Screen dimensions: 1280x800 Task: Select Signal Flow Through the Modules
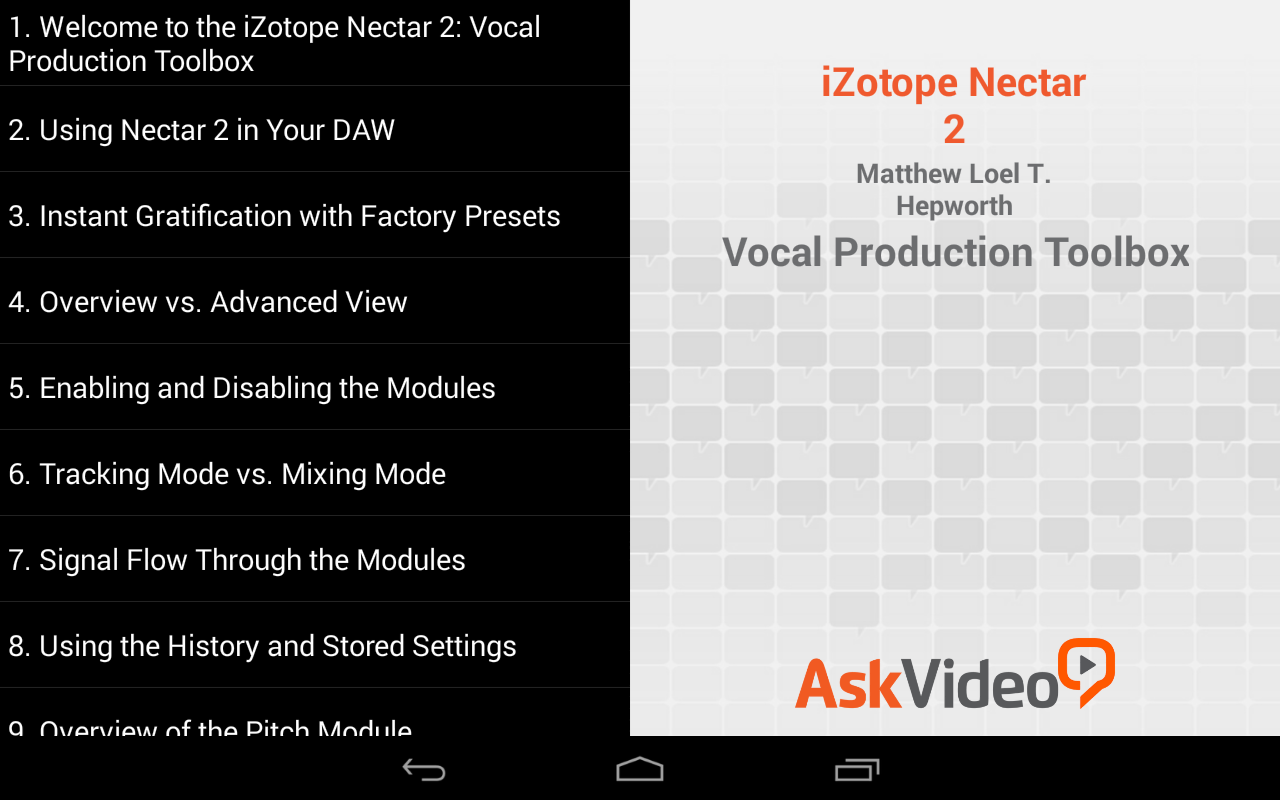click(x=314, y=560)
